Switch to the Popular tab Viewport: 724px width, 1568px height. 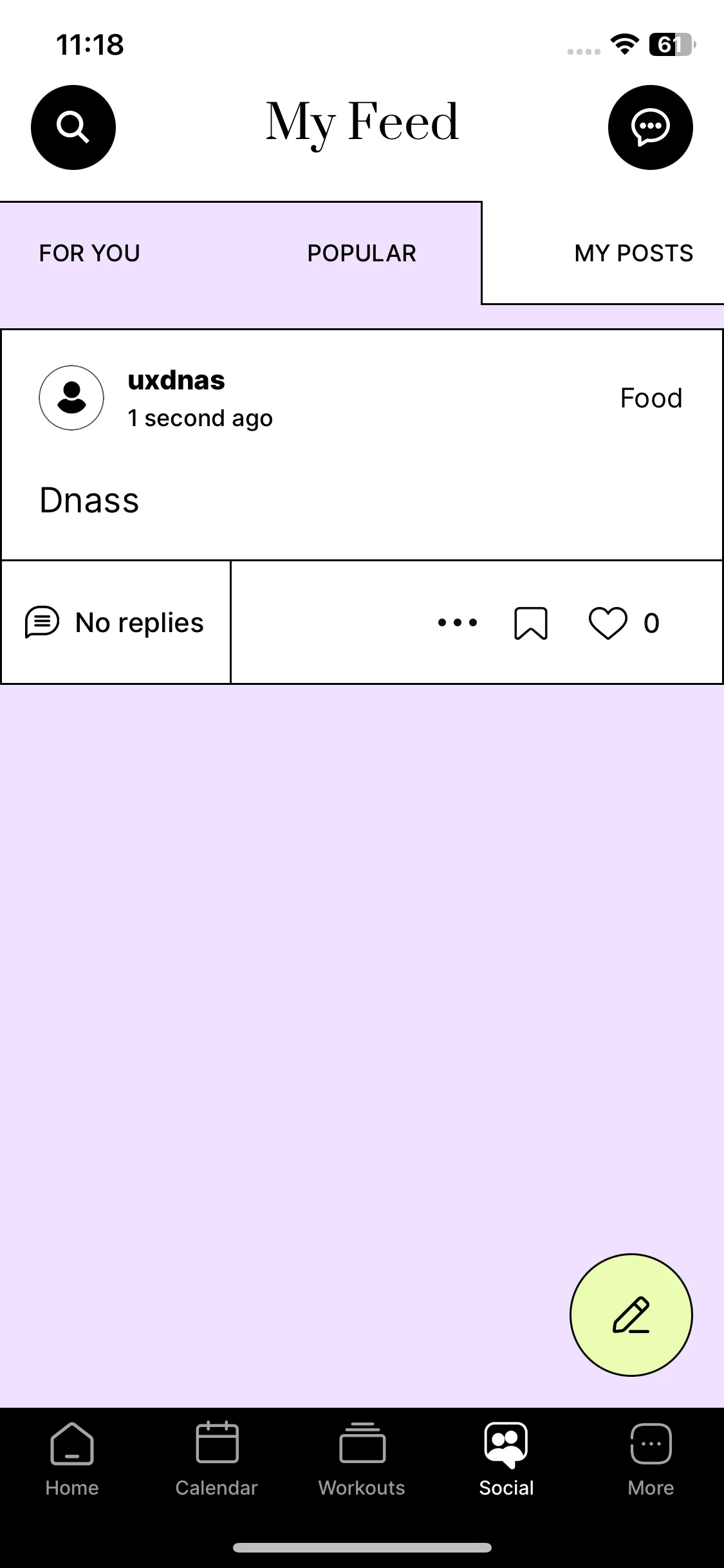point(362,254)
